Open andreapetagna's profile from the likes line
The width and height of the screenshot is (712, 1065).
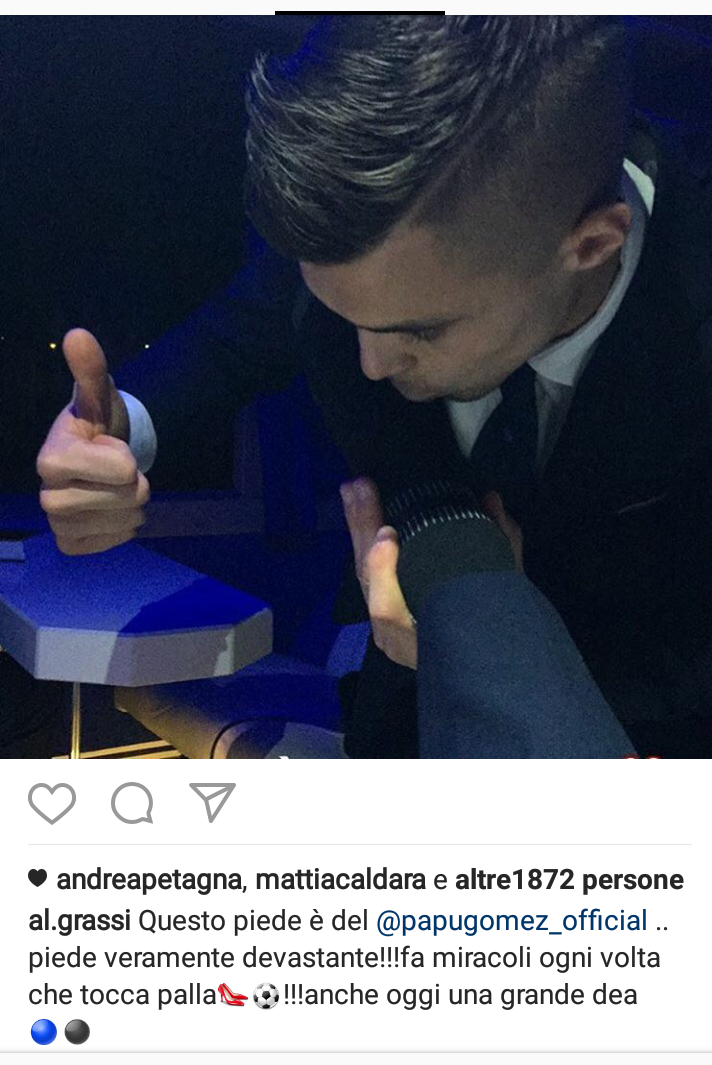(x=149, y=880)
